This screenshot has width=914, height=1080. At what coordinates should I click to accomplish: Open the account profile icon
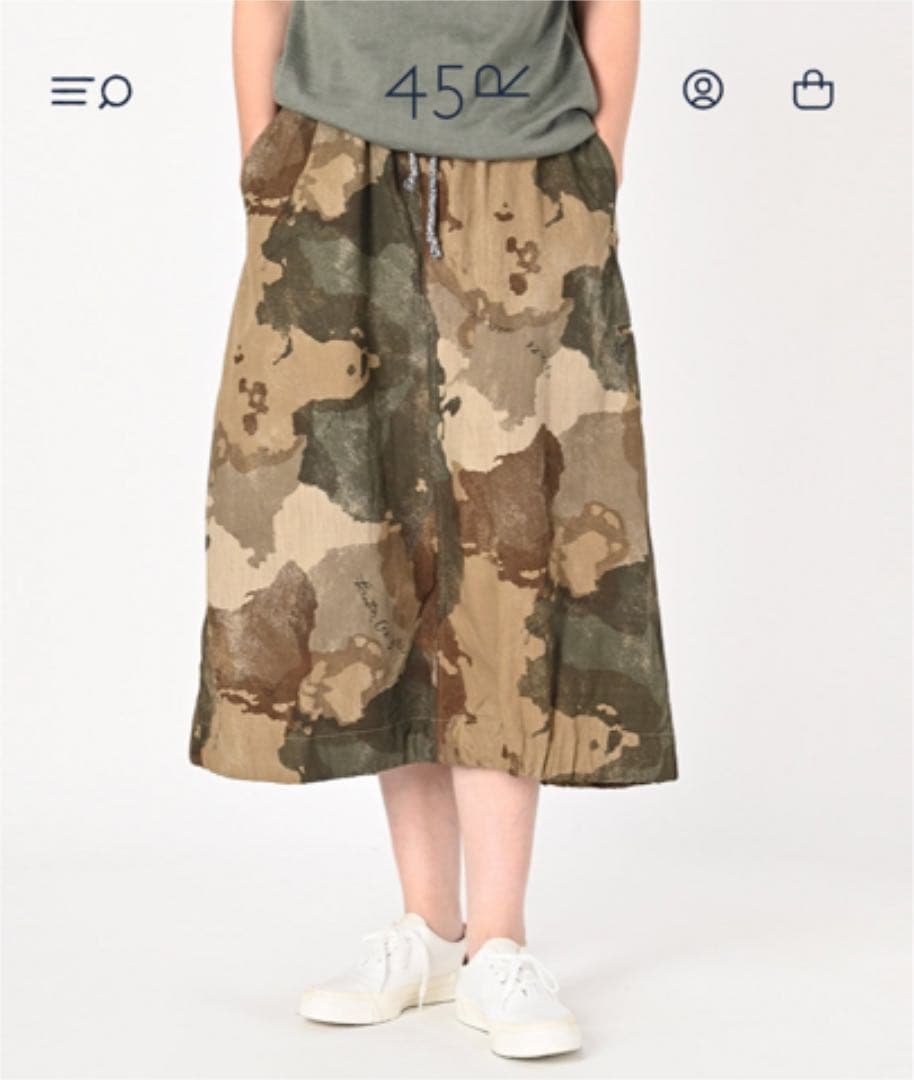coord(703,90)
